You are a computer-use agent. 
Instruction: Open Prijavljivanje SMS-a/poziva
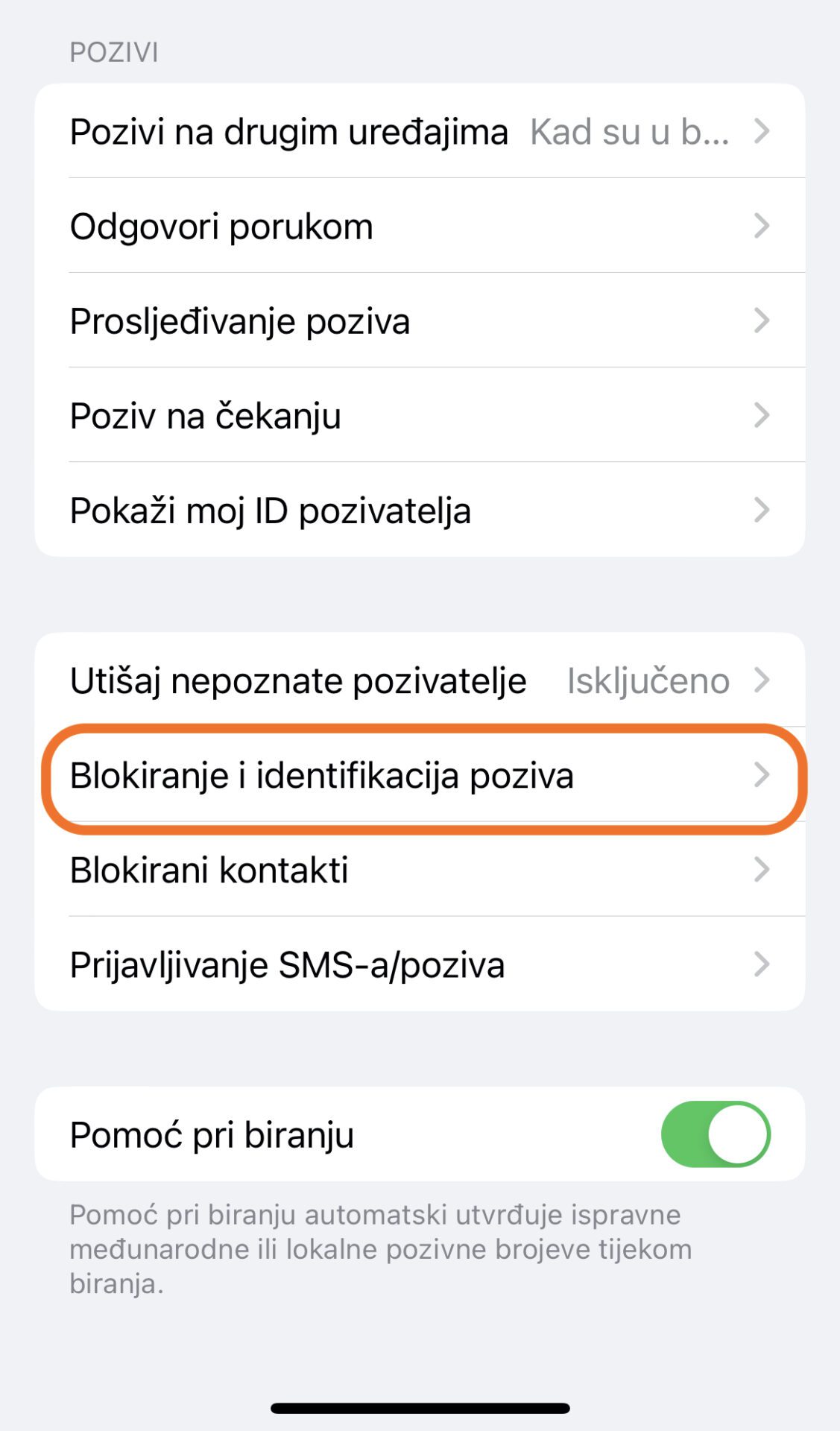pyautogui.click(x=420, y=964)
